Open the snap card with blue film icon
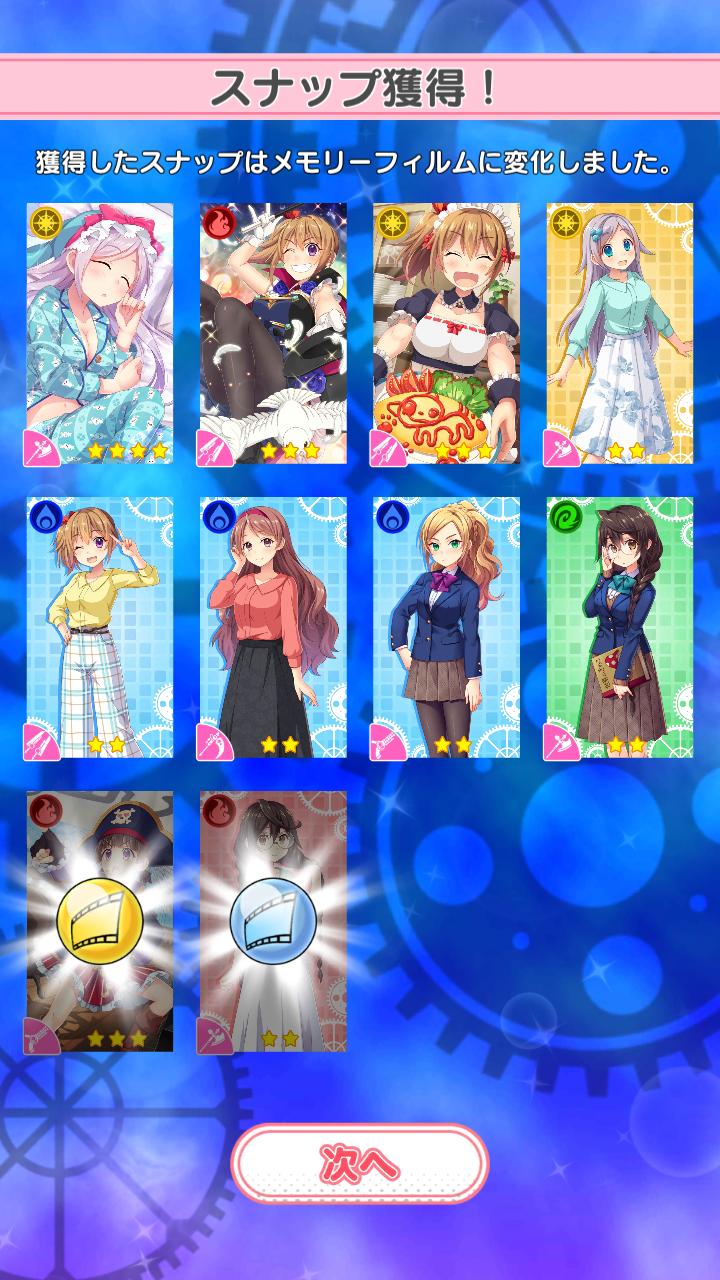The width and height of the screenshot is (720, 1280). point(273,922)
